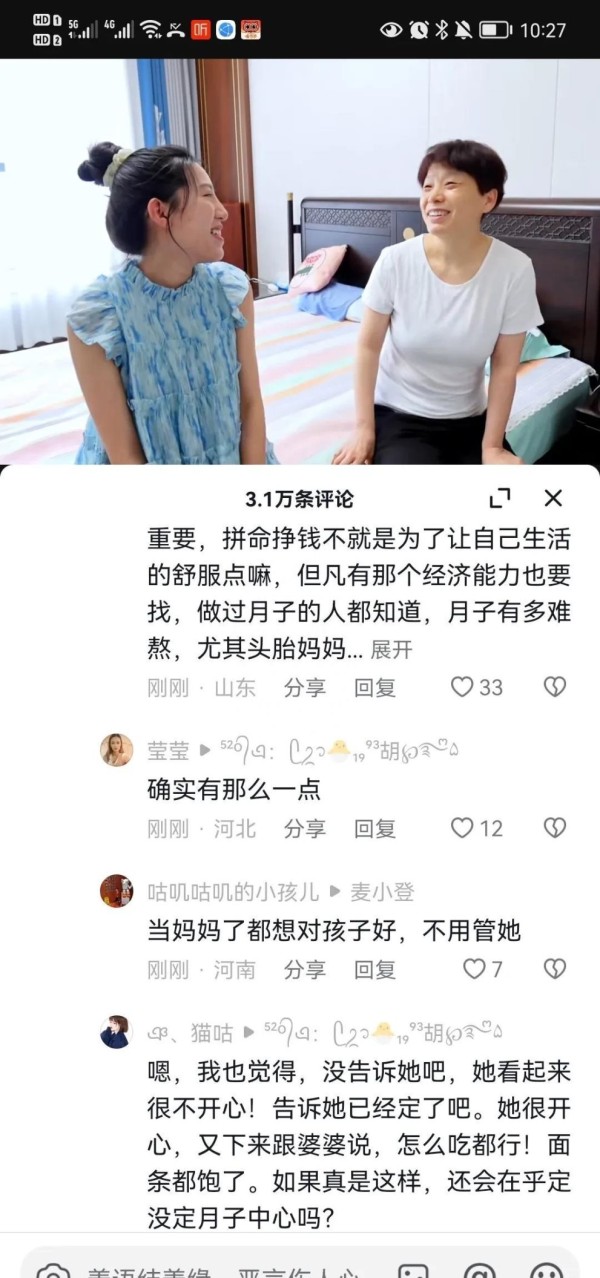Expand comments panel to full screen
The width and height of the screenshot is (600, 1278).
point(499,498)
